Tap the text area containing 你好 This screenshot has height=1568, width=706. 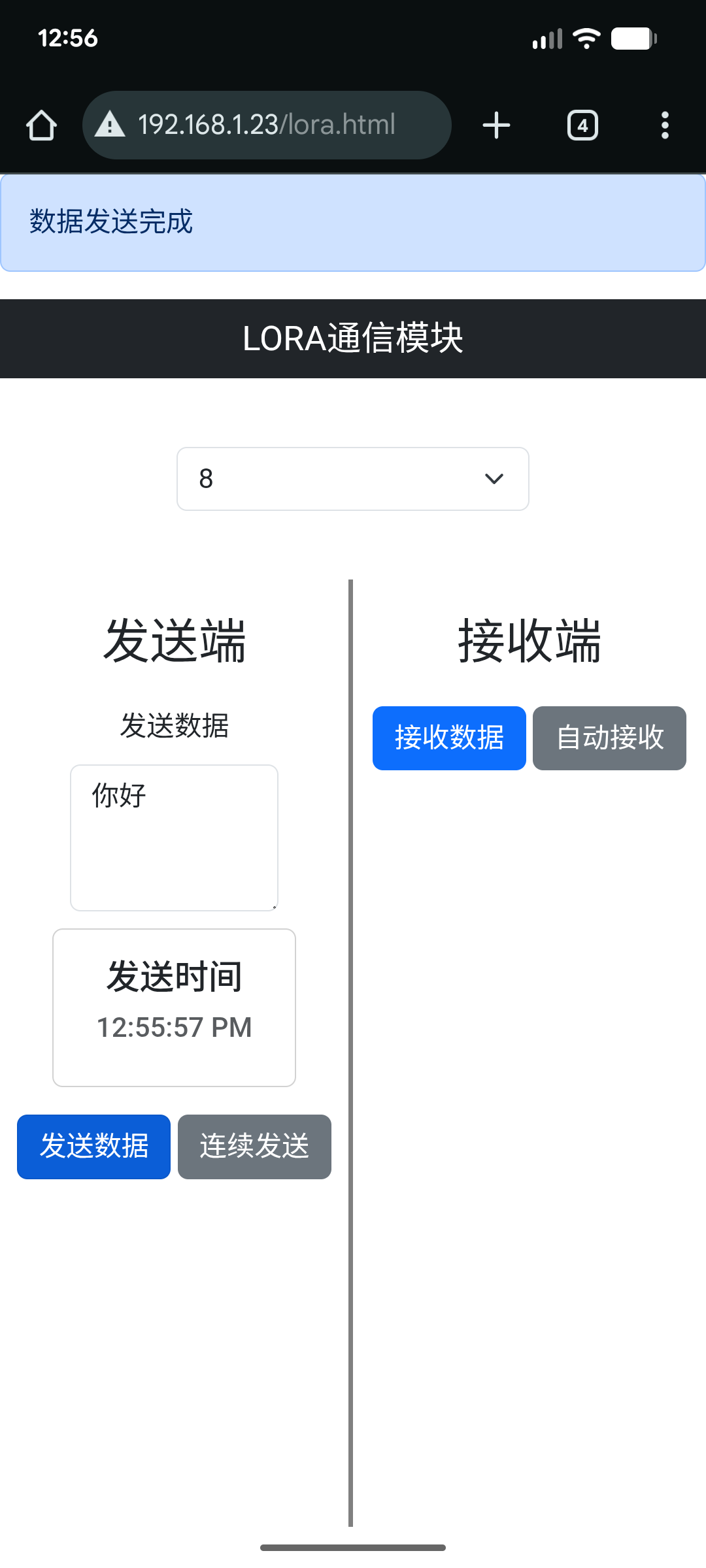coord(174,838)
